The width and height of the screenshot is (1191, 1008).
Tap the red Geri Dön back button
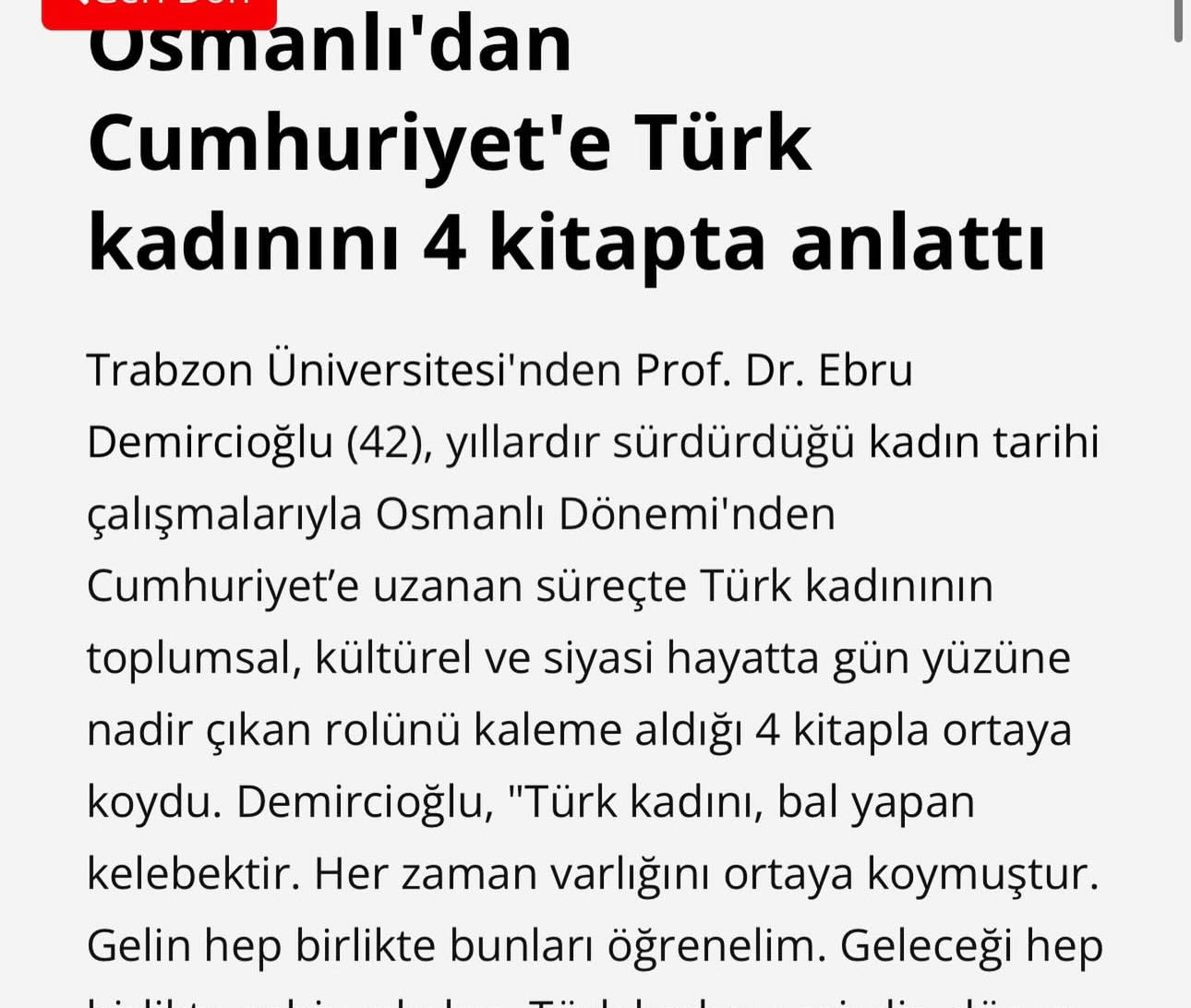159,11
